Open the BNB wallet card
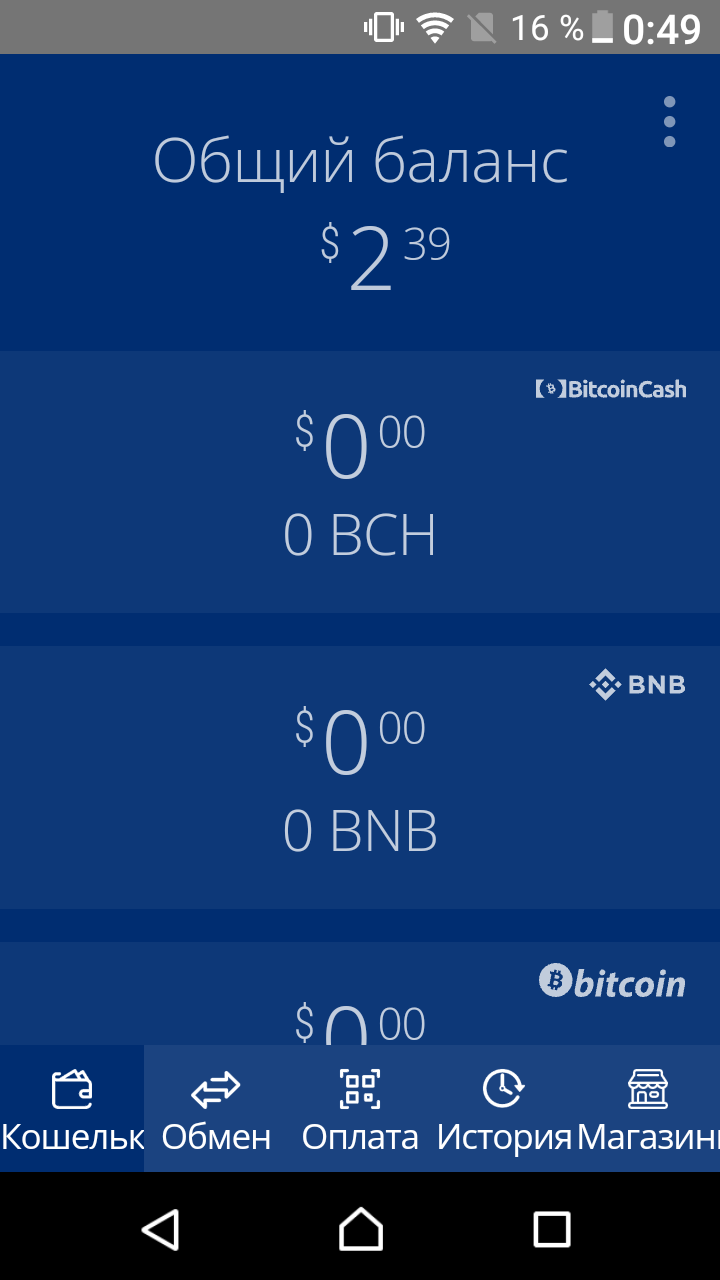The image size is (720, 1280). (360, 777)
